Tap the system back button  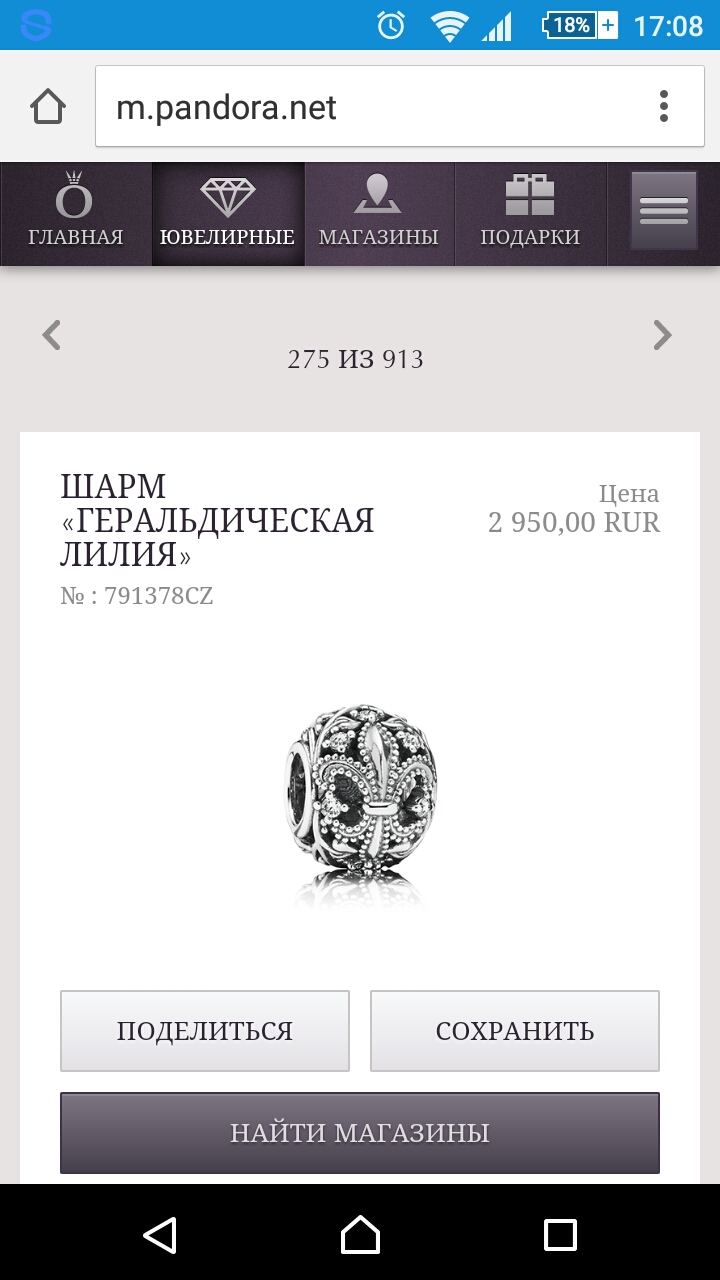pyautogui.click(x=160, y=1234)
